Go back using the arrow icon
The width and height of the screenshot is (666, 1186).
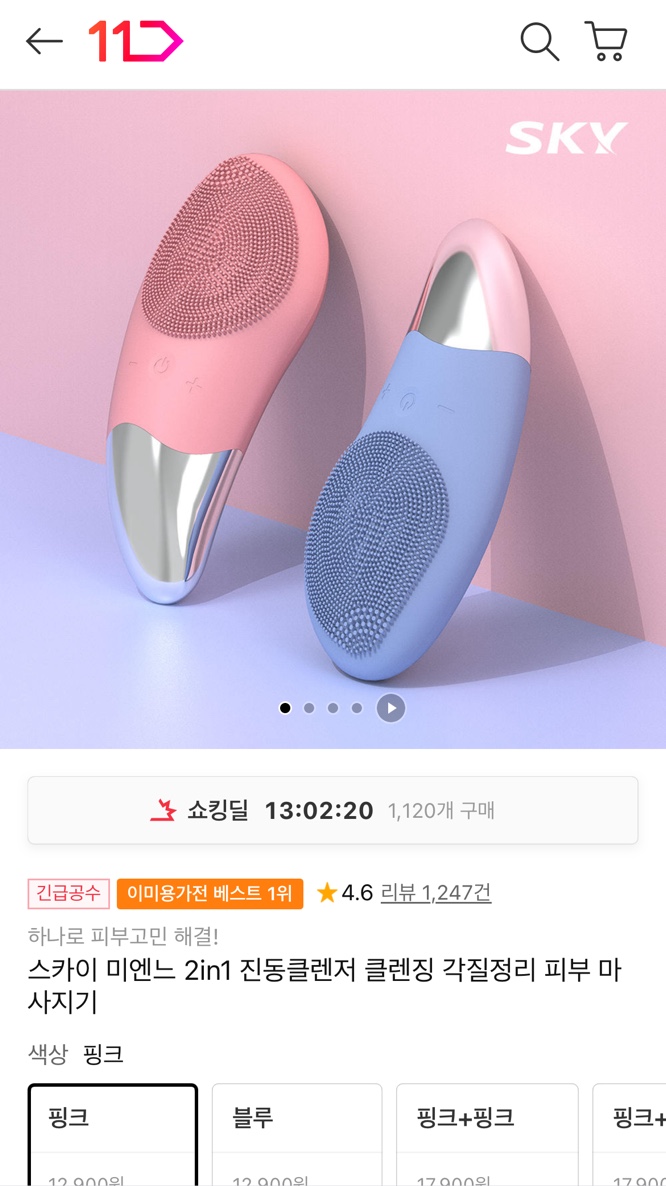[44, 42]
